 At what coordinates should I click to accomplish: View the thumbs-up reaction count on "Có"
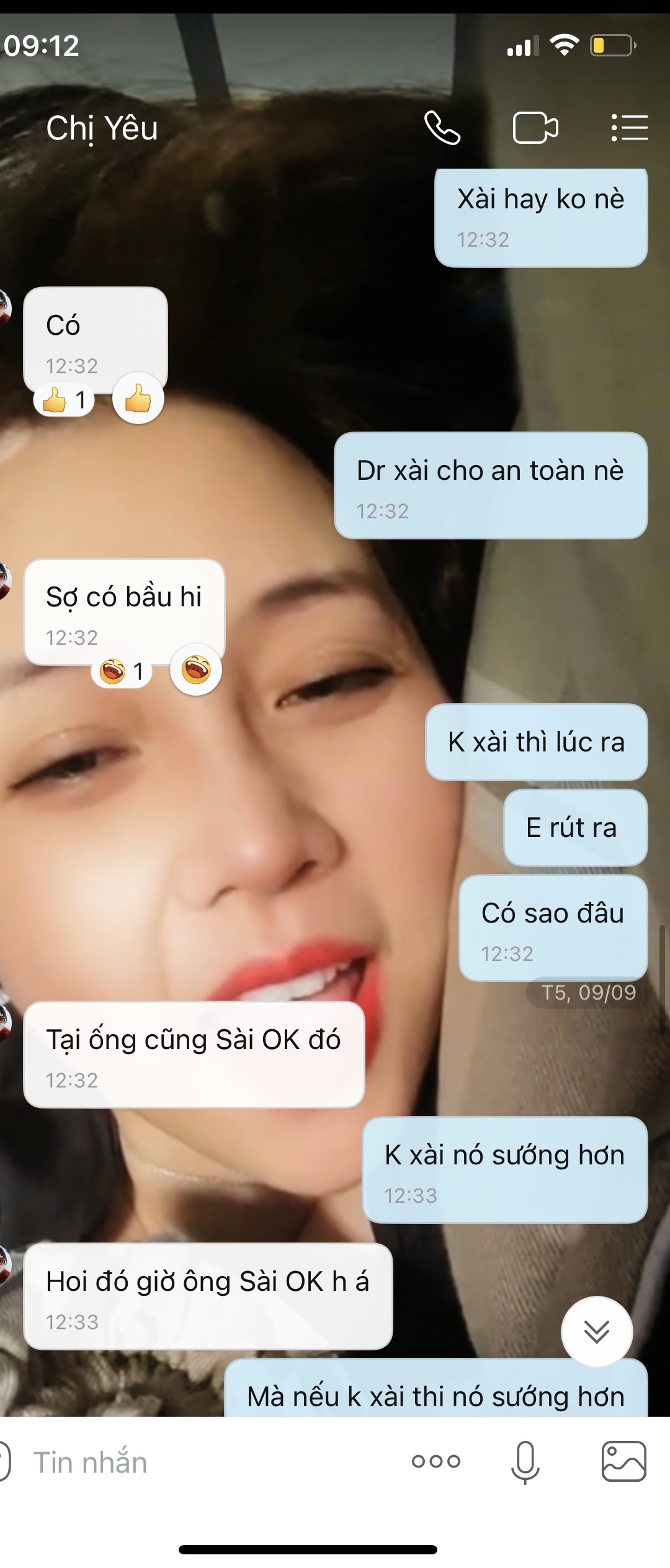[64, 400]
